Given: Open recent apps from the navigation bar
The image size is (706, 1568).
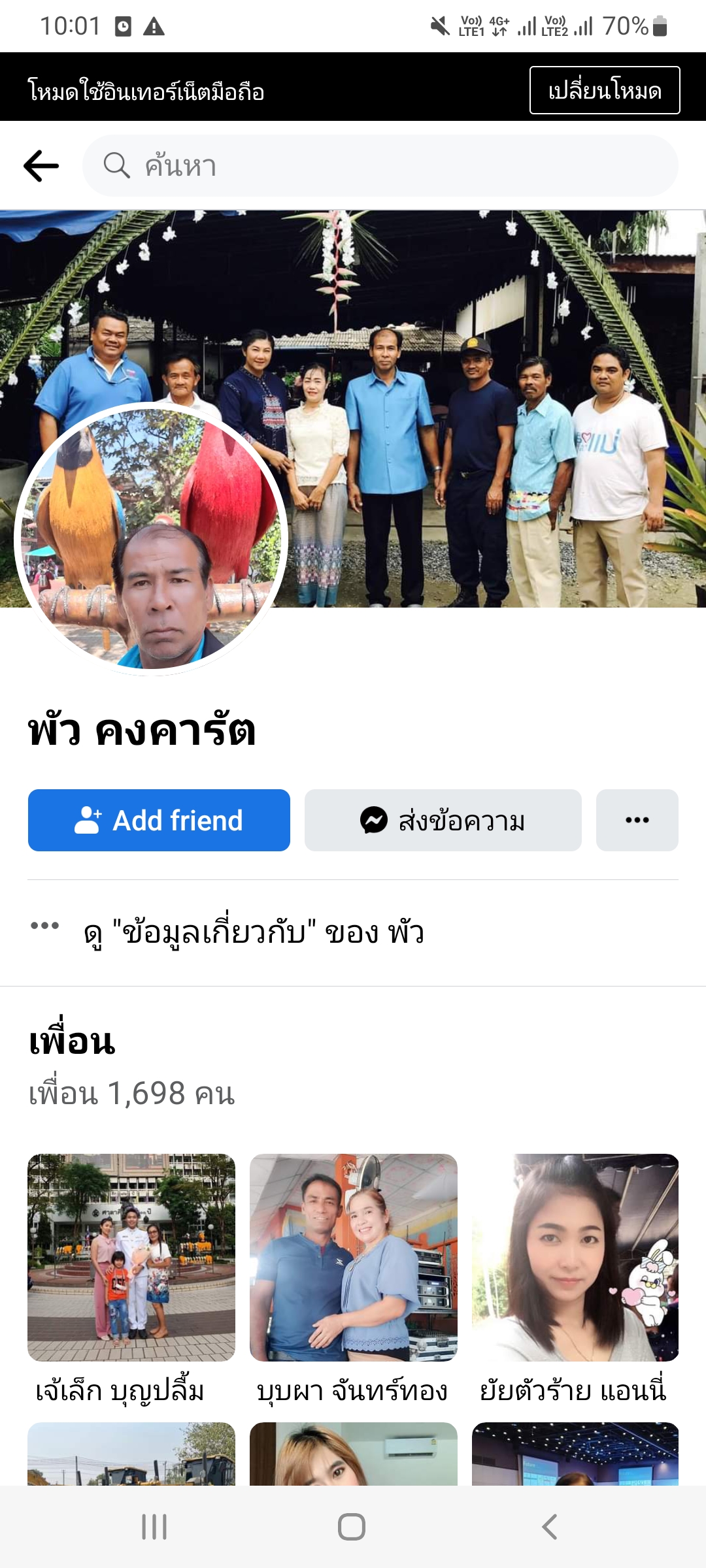Looking at the screenshot, I should pos(154,1527).
